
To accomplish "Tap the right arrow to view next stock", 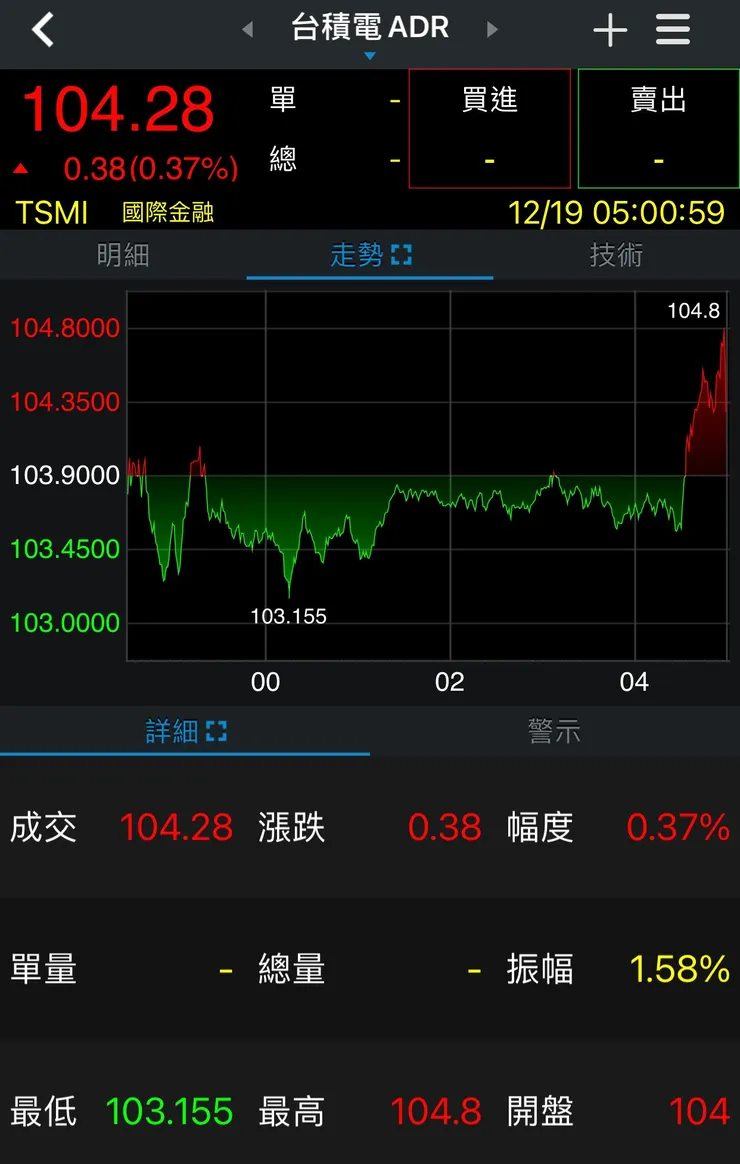I will pyautogui.click(x=492, y=29).
